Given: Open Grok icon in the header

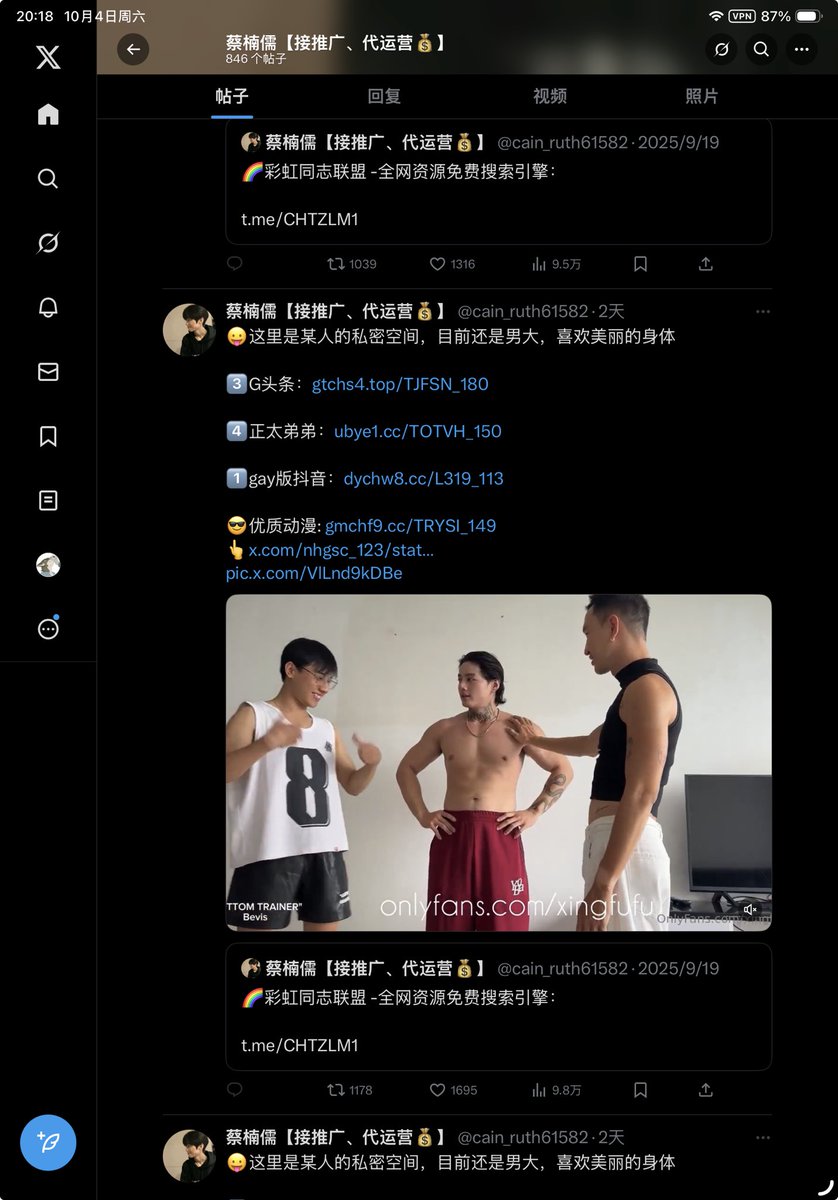Looking at the screenshot, I should click(721, 49).
